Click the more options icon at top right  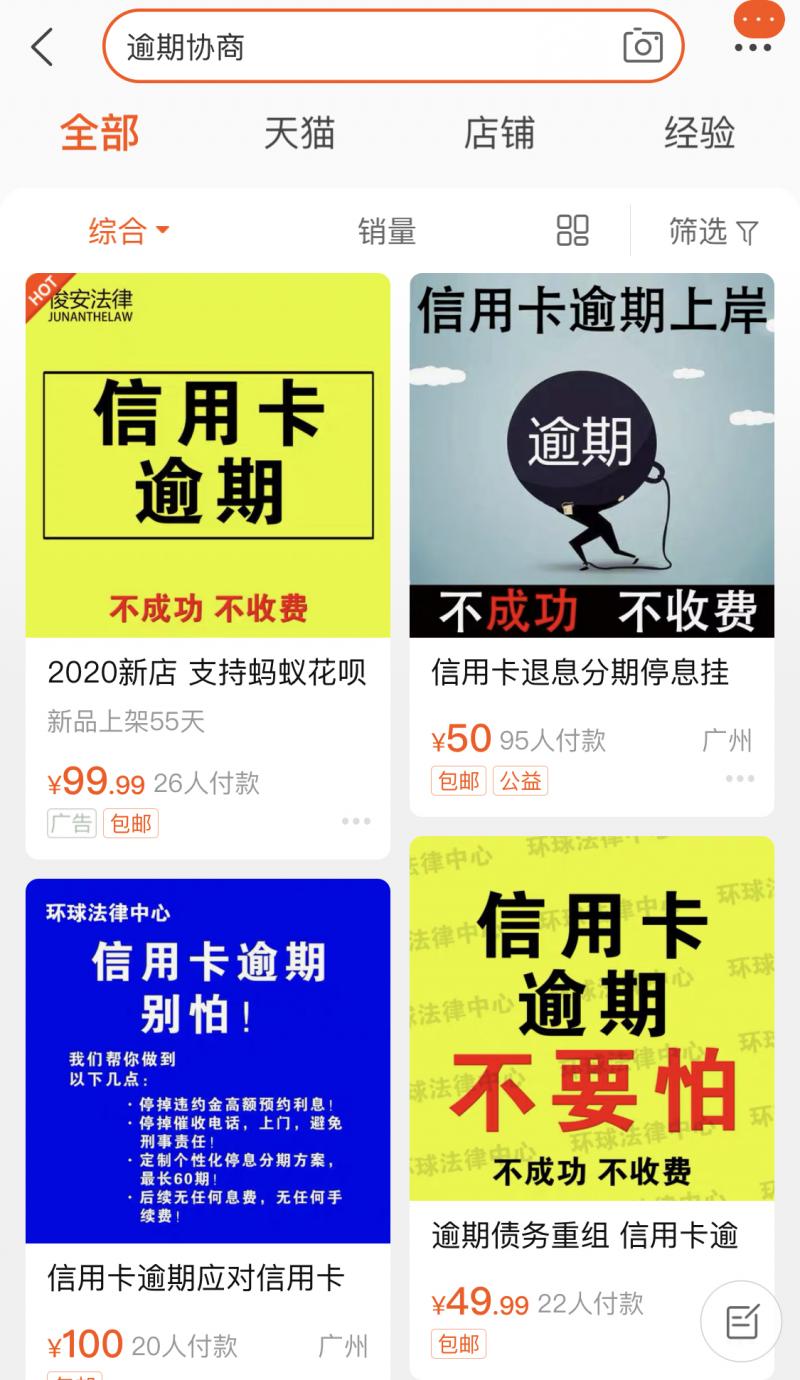757,20
